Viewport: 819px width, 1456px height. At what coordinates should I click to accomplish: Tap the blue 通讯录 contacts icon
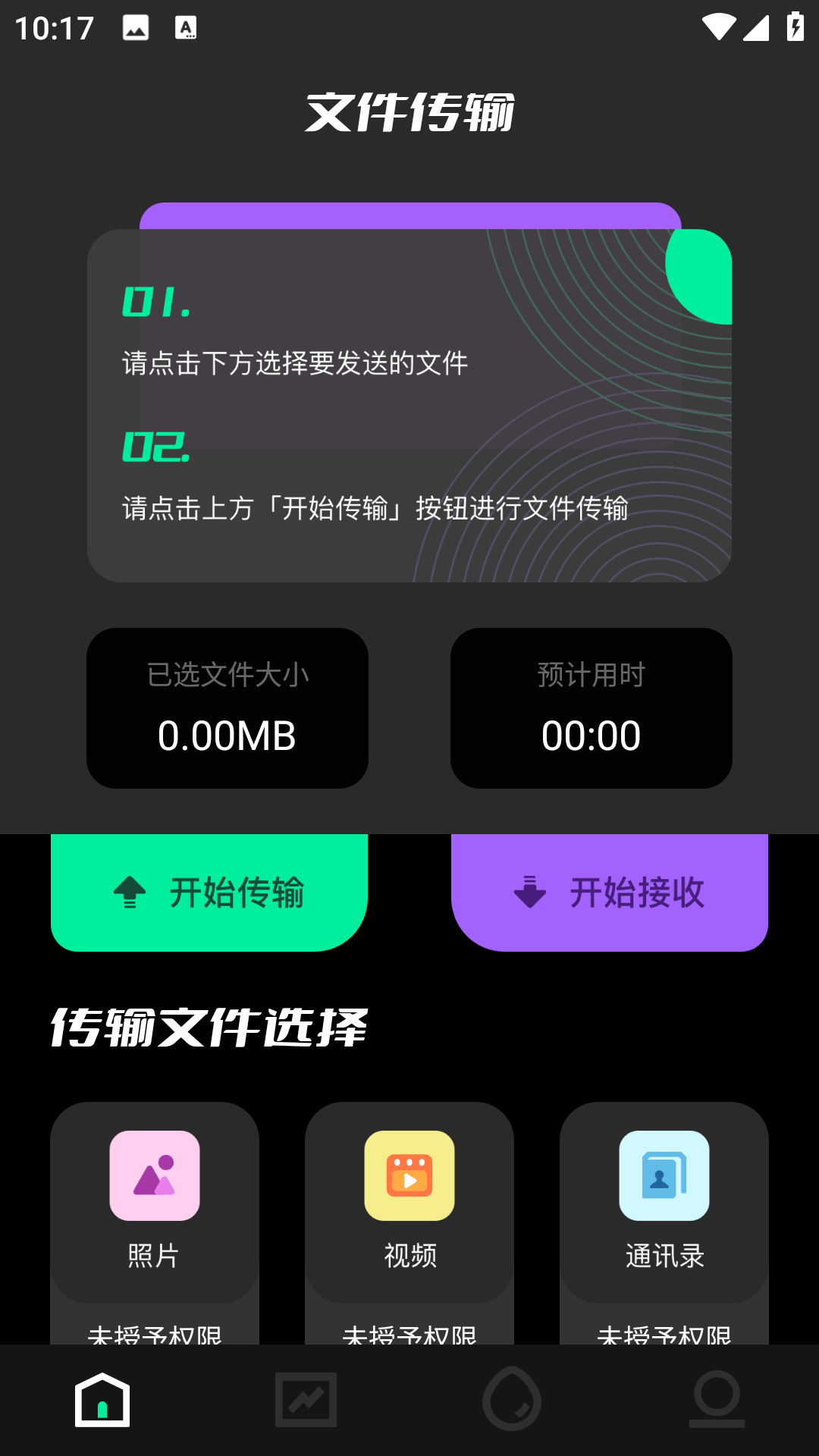point(664,1175)
